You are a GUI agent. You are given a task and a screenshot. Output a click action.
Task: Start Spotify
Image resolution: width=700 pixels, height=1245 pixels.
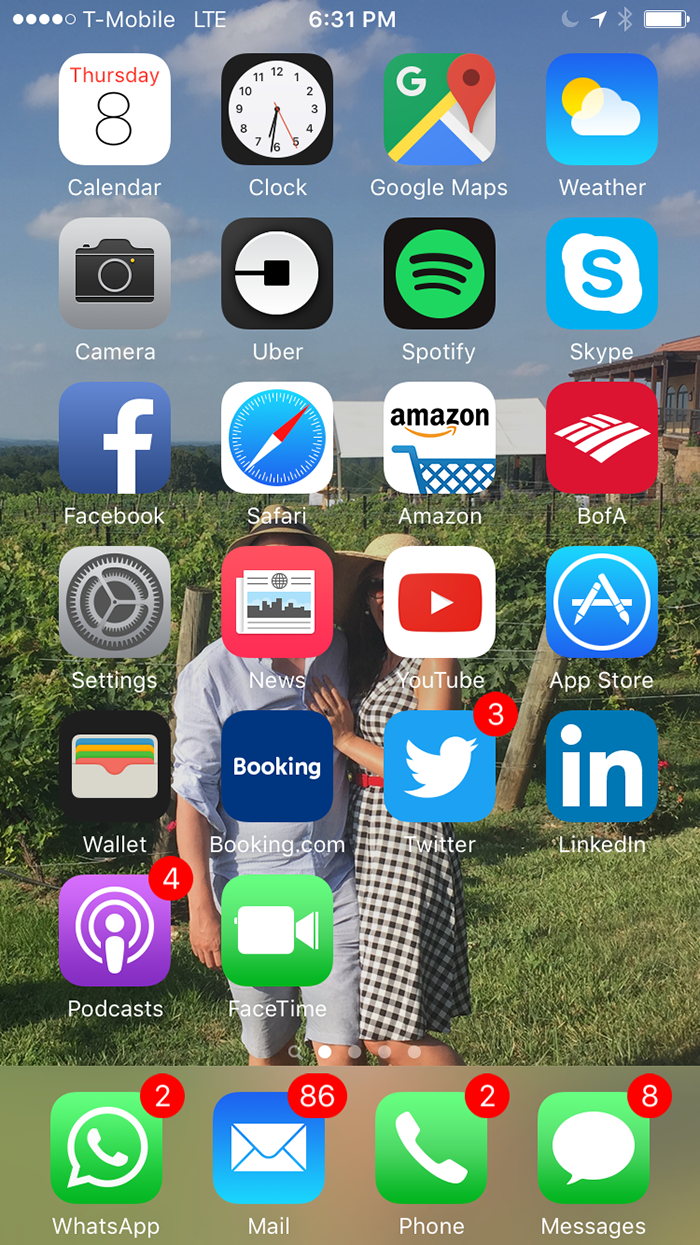(439, 273)
